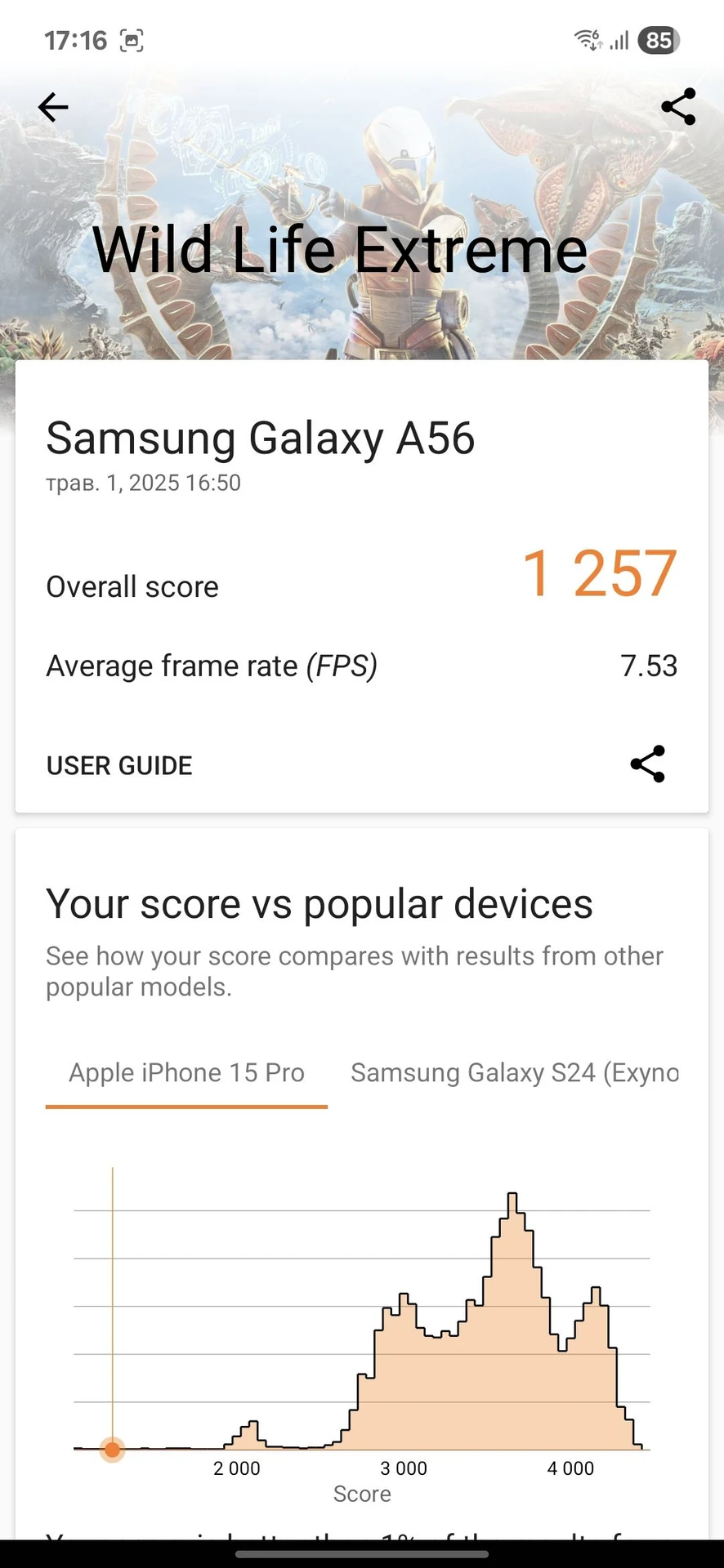Switch to Samsung Galaxy S24 (Exynos) tab

pyautogui.click(x=515, y=1072)
